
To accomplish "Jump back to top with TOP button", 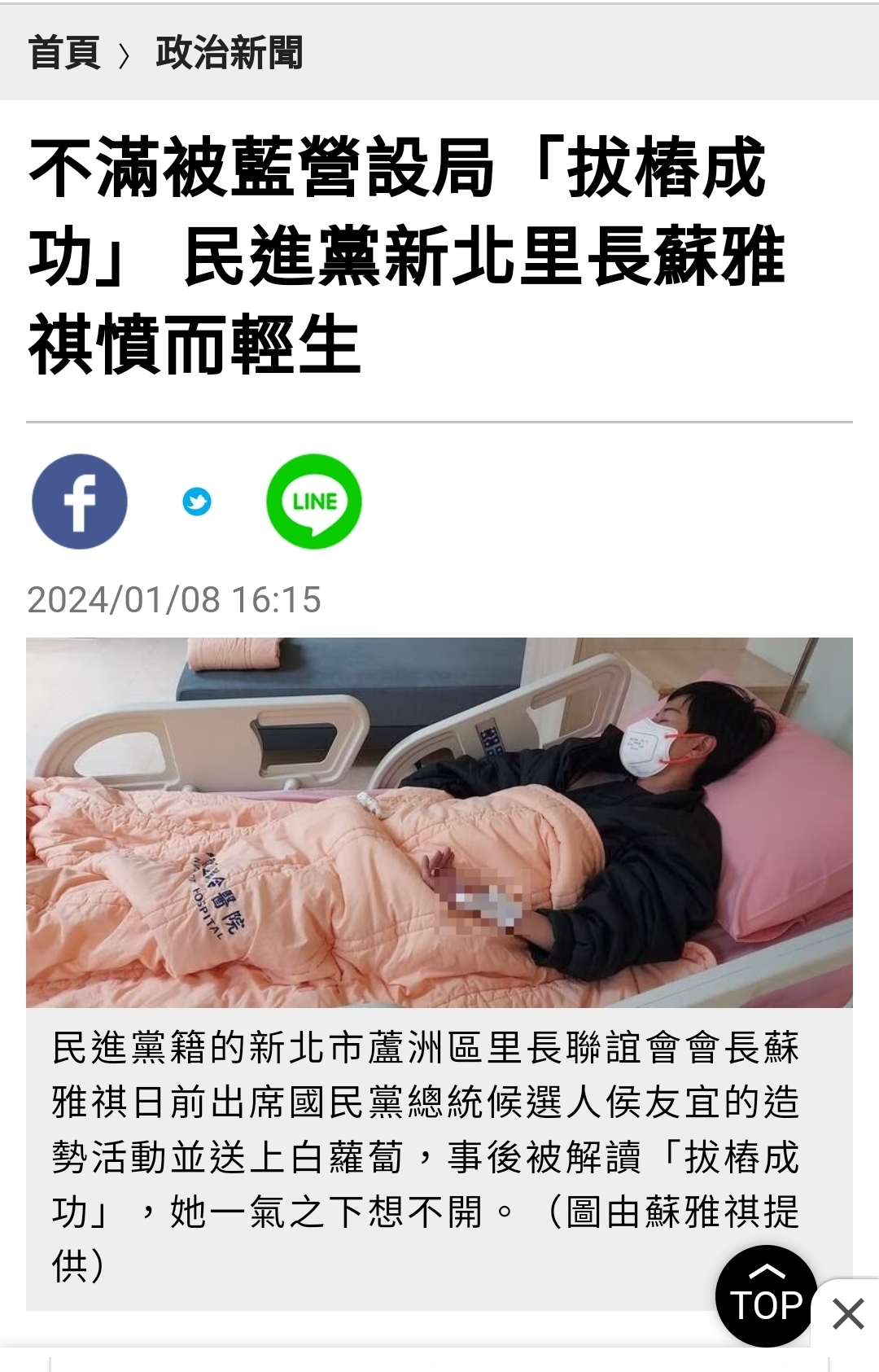I will click(x=765, y=1295).
